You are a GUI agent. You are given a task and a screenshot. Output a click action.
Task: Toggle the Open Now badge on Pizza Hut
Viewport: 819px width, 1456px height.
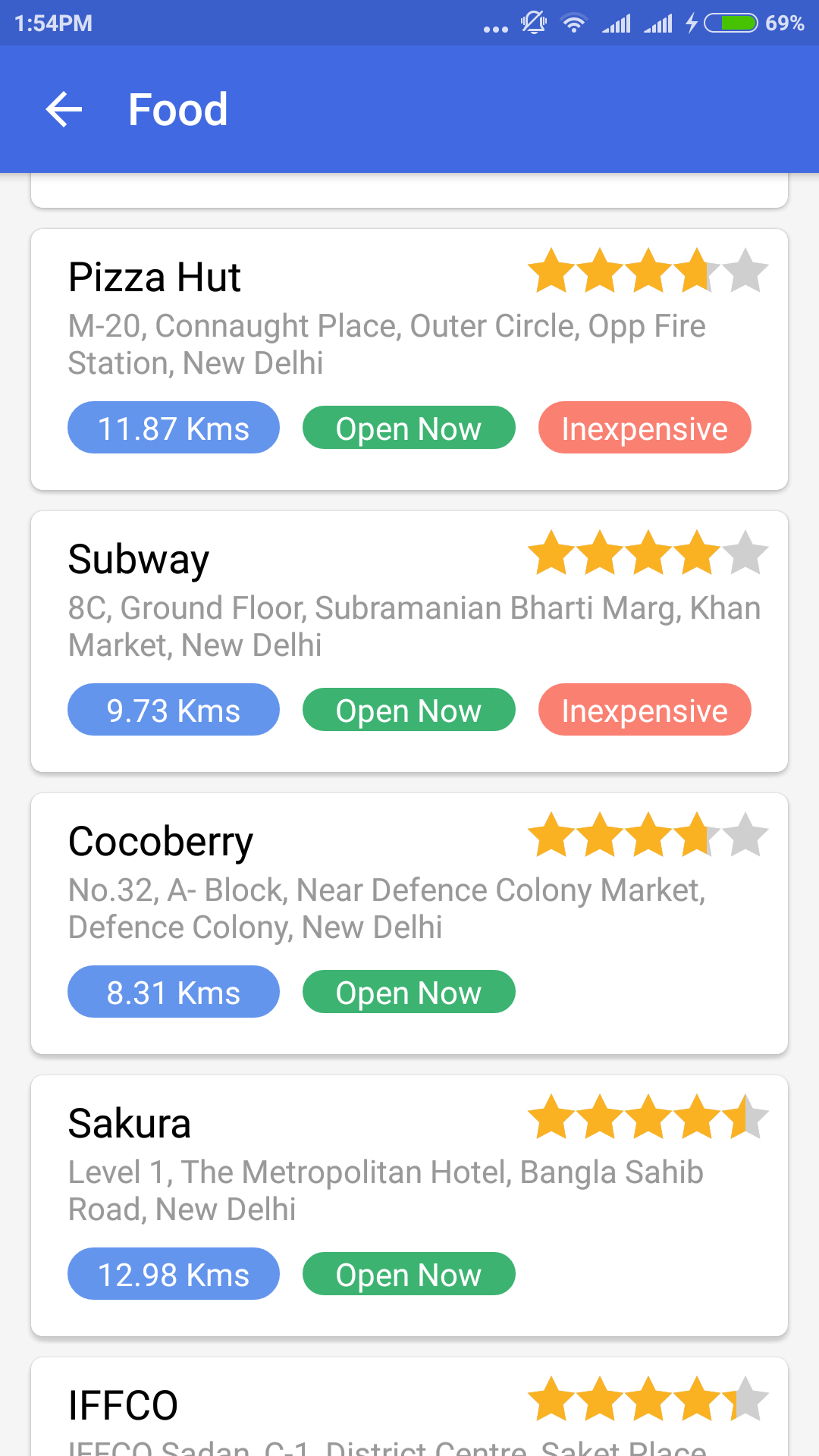click(409, 427)
